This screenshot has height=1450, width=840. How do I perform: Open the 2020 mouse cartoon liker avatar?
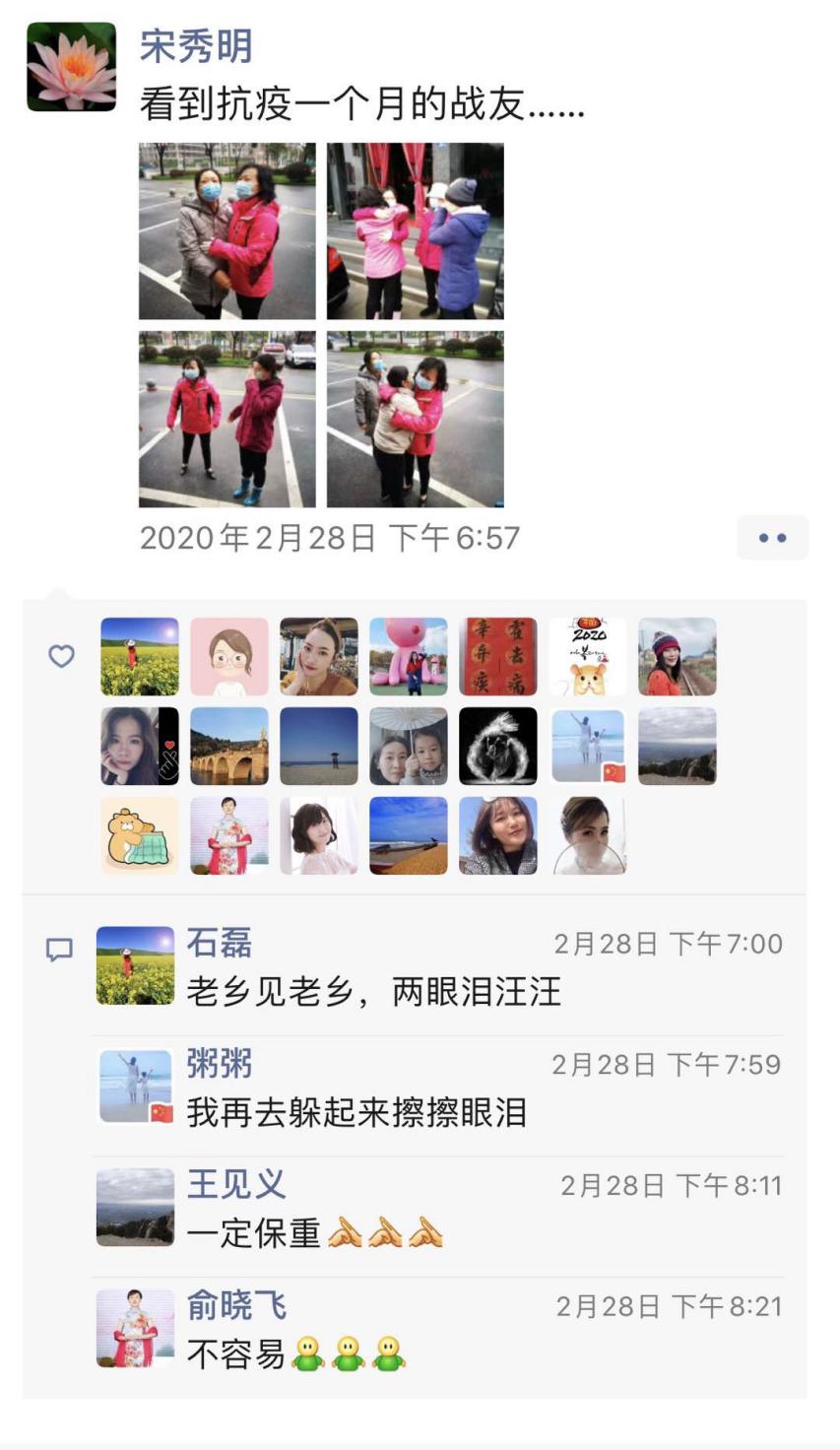588,657
